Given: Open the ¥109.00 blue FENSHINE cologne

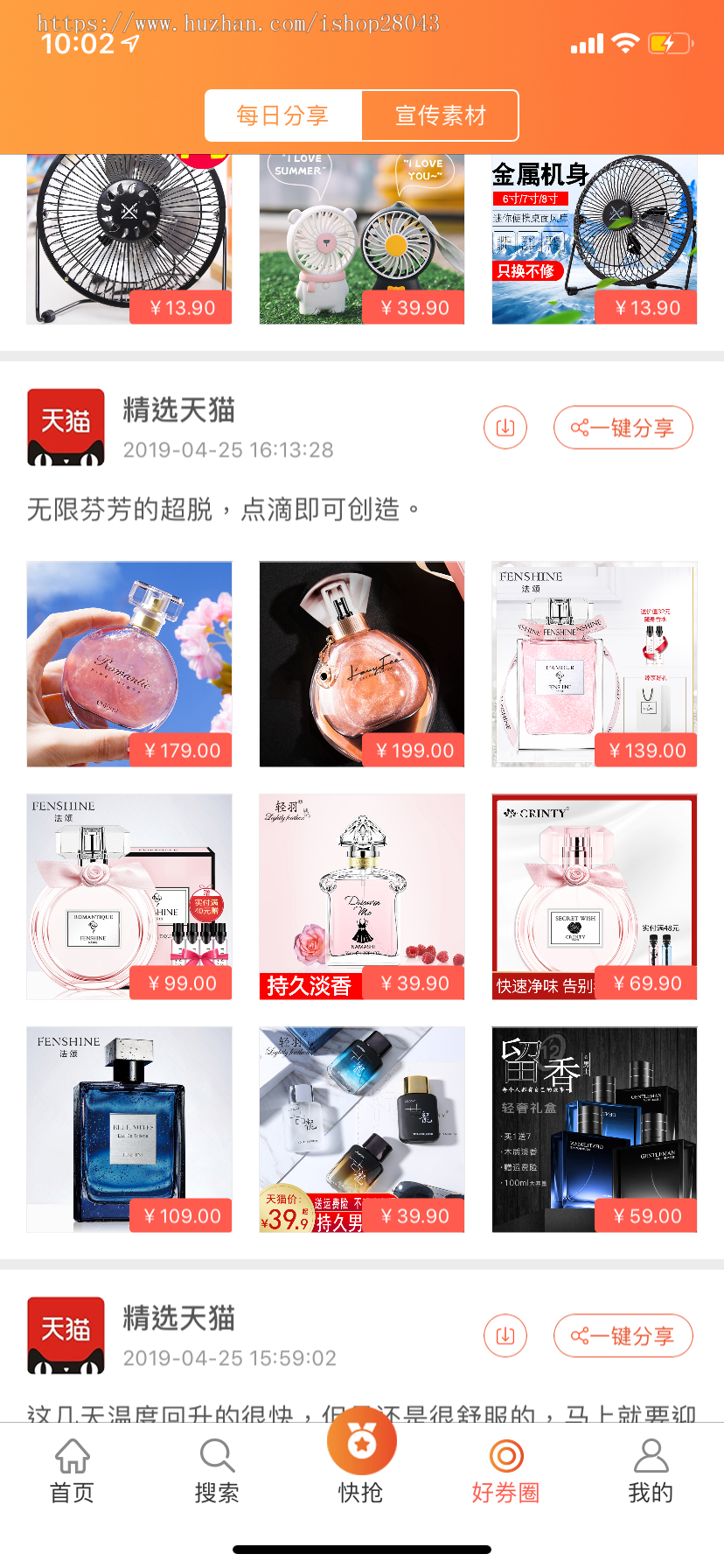Looking at the screenshot, I should click(x=129, y=1129).
